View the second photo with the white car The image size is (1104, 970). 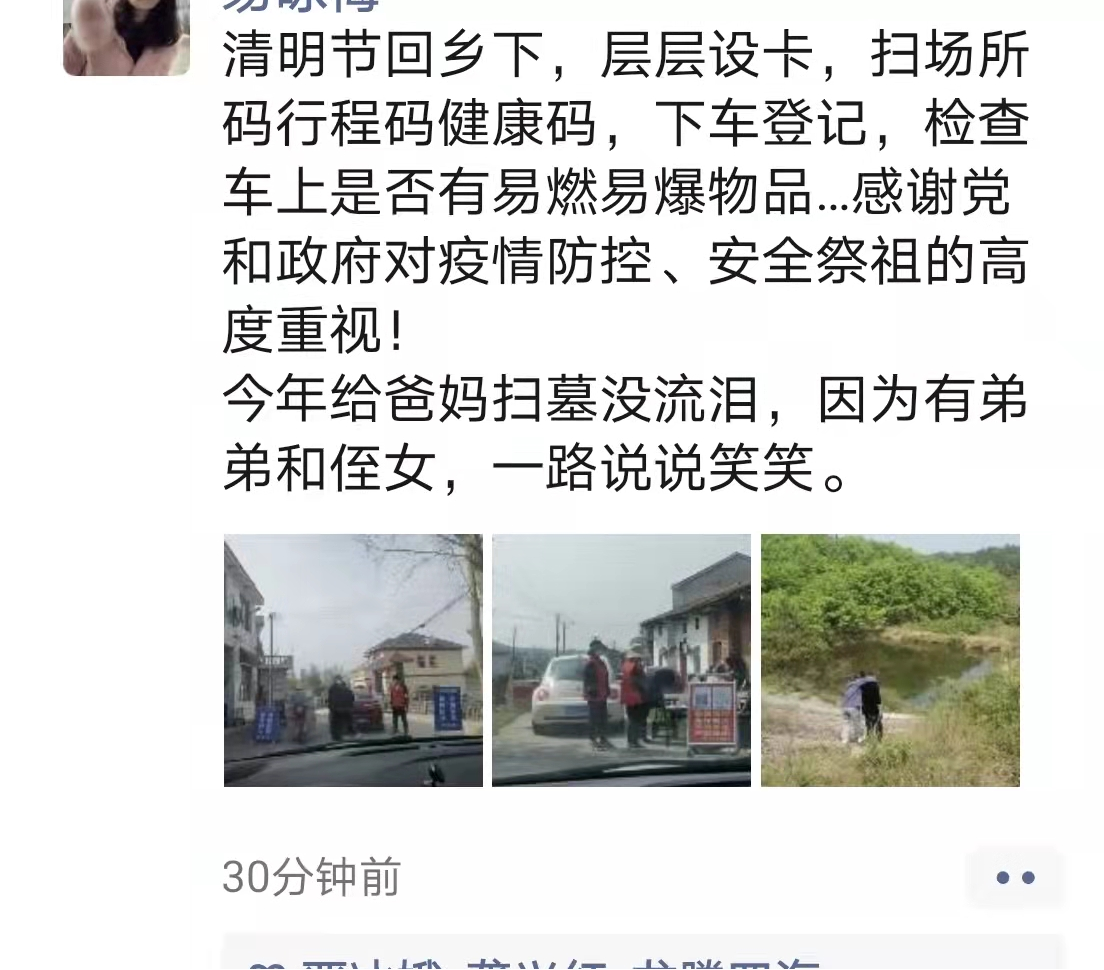621,660
